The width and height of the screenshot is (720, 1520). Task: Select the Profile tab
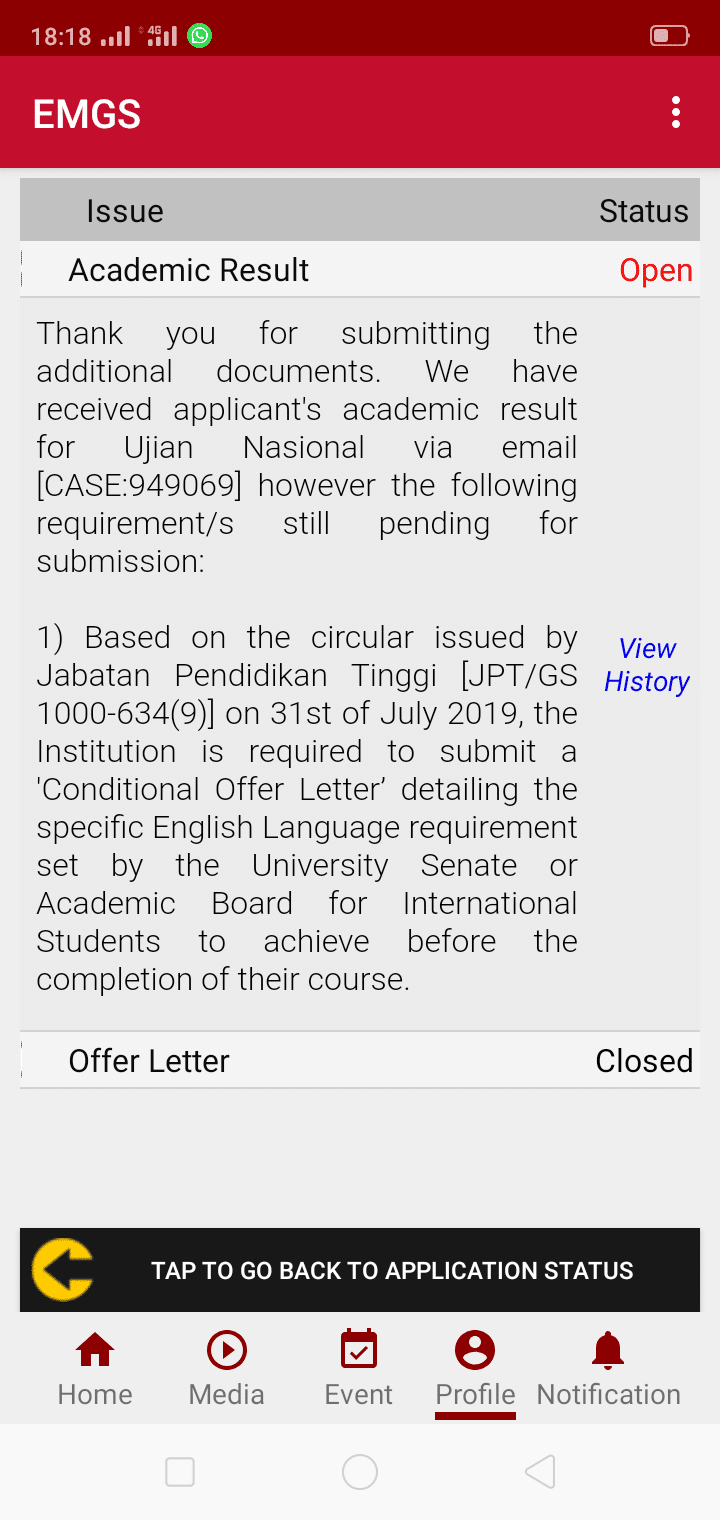click(x=475, y=1369)
